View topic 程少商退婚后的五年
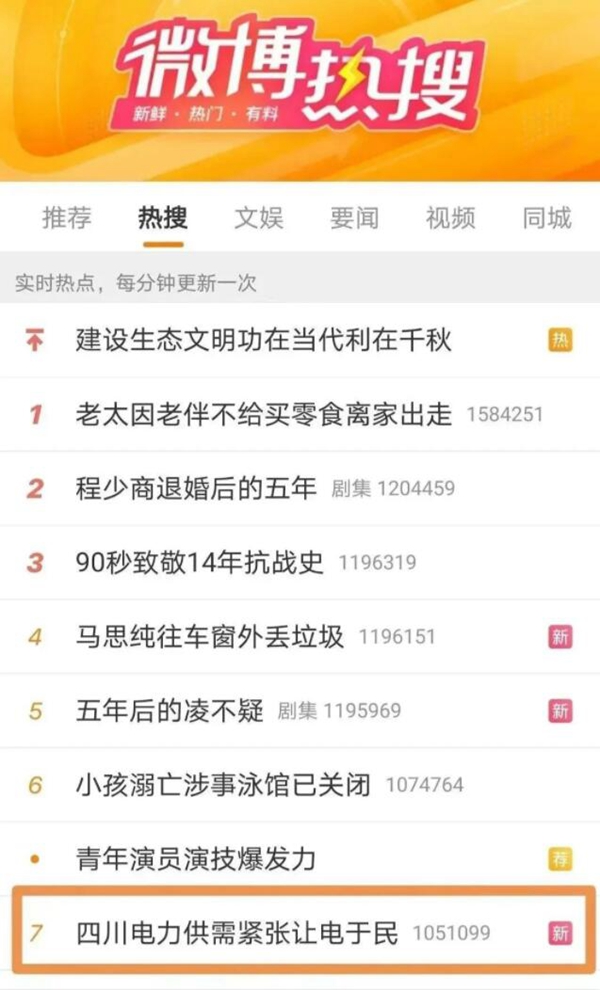 coord(196,488)
